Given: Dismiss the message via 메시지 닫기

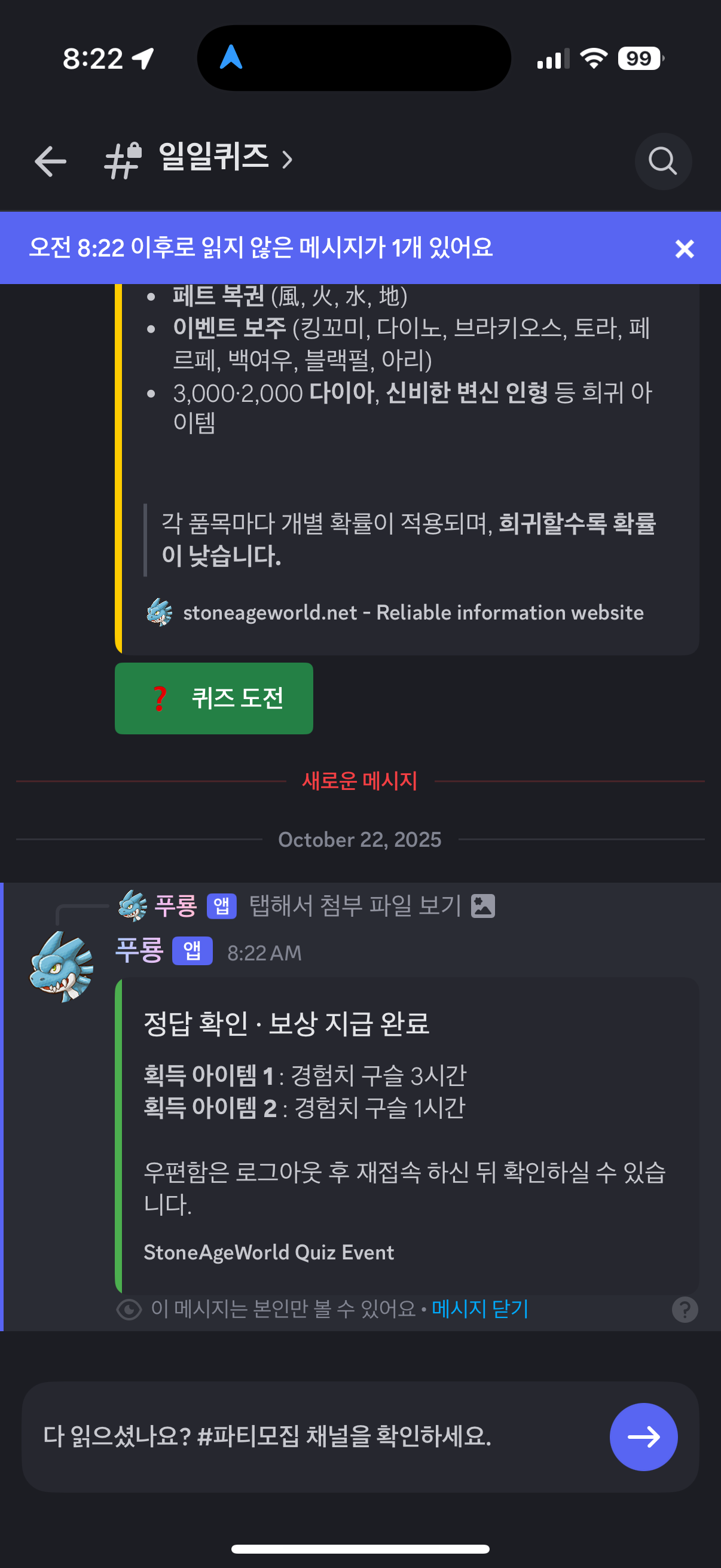Looking at the screenshot, I should [479, 1308].
